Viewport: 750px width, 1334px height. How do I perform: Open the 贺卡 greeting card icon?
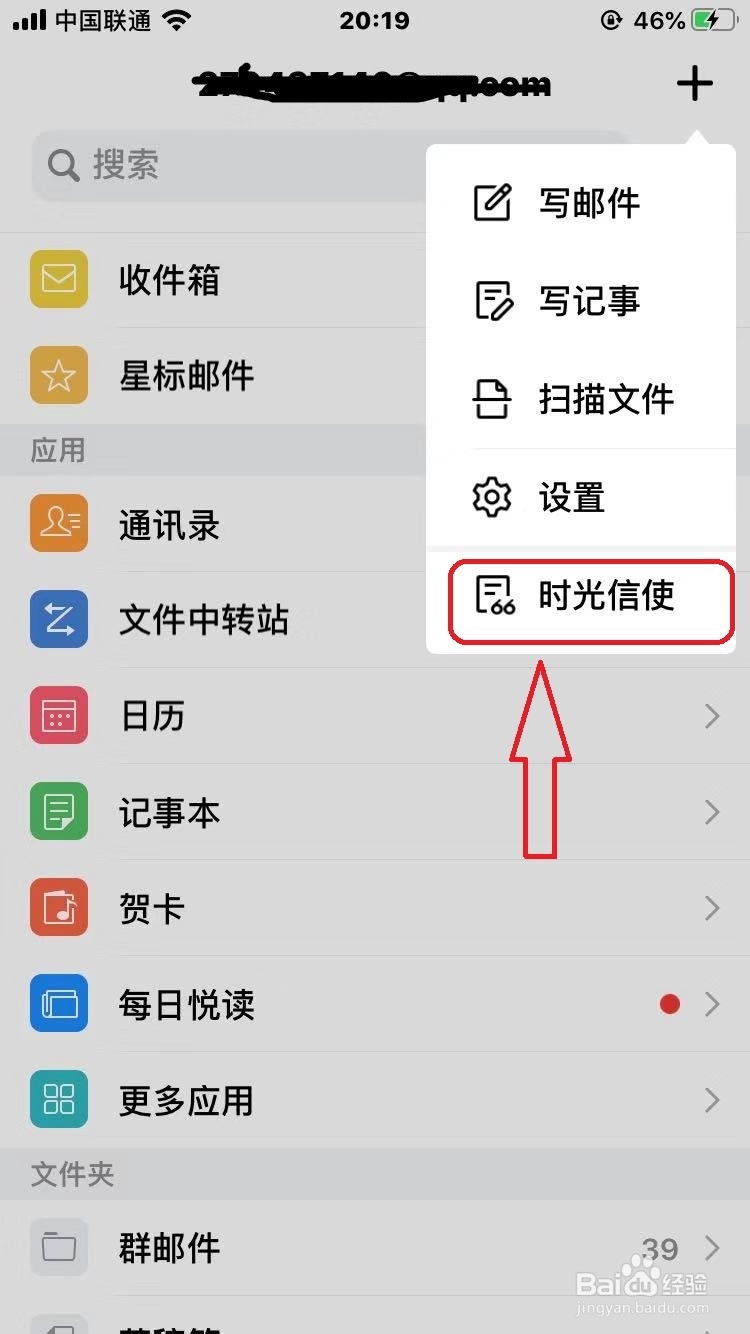click(x=59, y=907)
